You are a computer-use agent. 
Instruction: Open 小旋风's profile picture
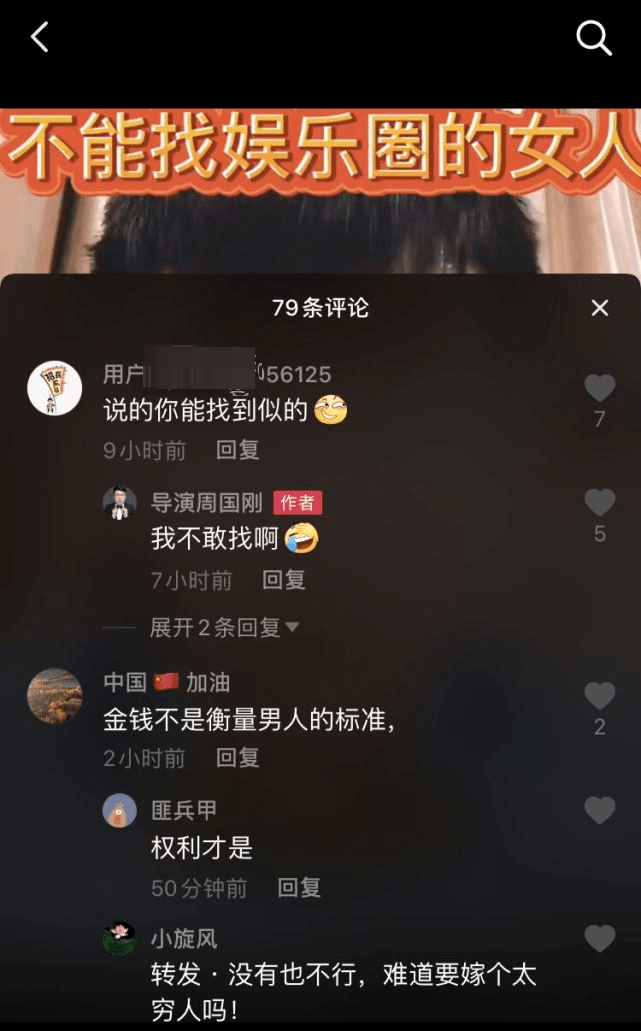[120, 938]
